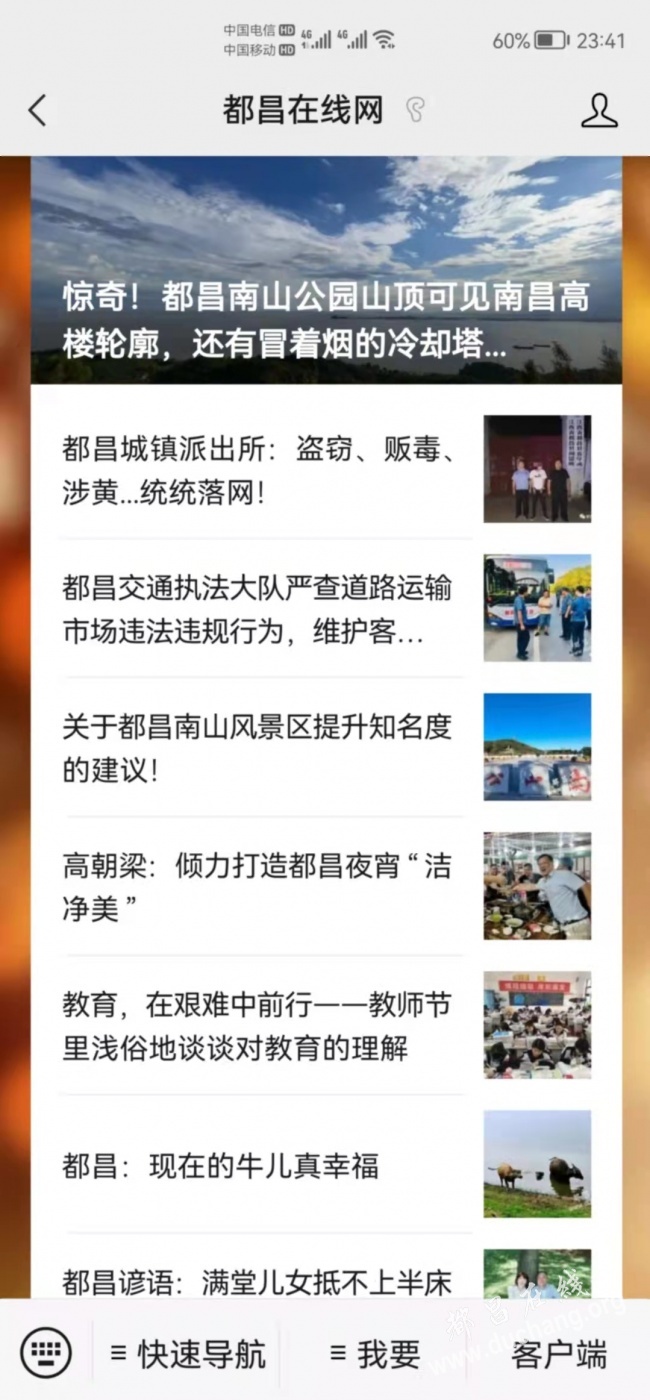Open the profile icon in the header
Viewport: 650px width, 1400px height.
[x=599, y=110]
